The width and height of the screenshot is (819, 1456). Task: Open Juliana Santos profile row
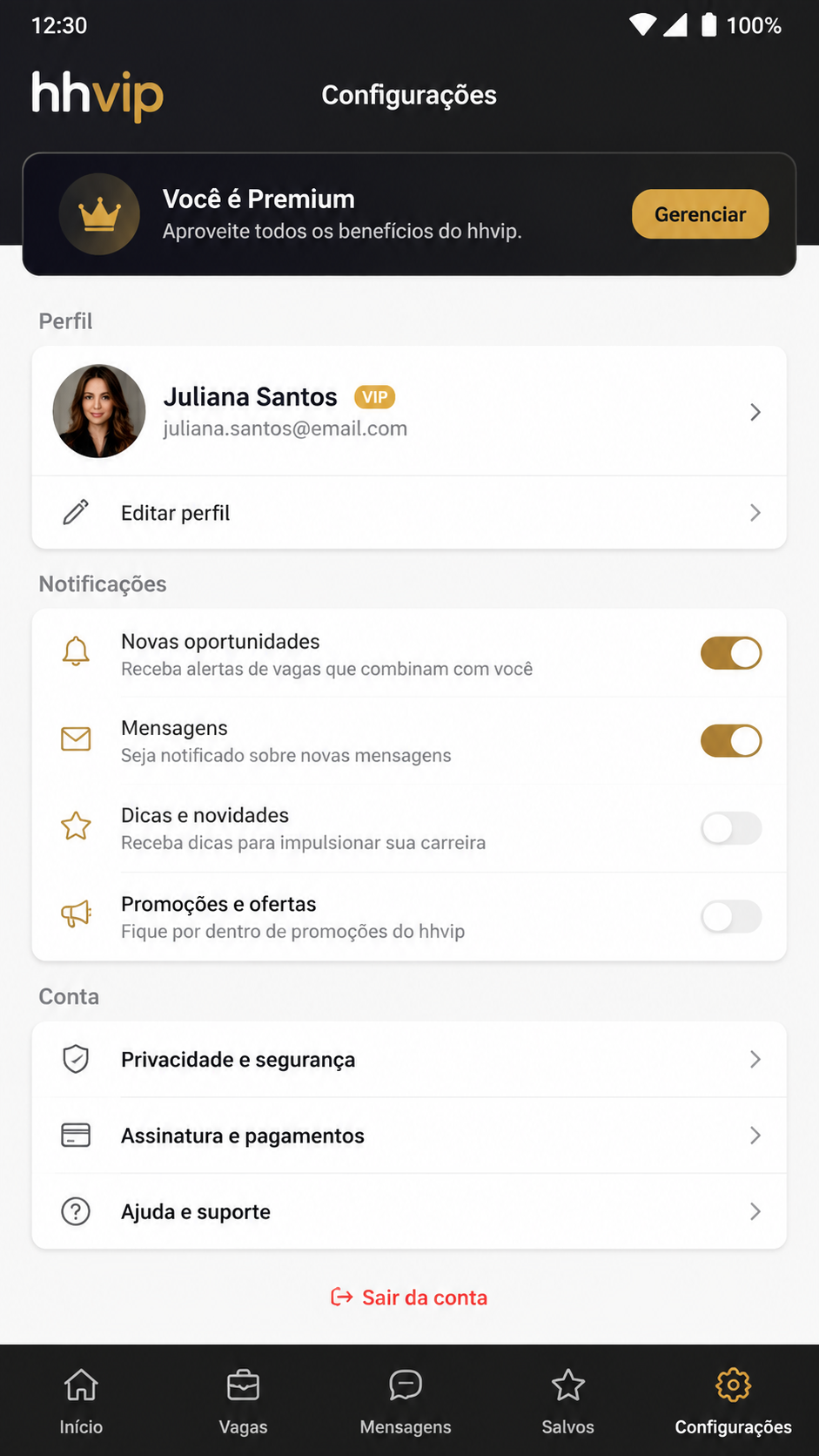click(x=409, y=411)
